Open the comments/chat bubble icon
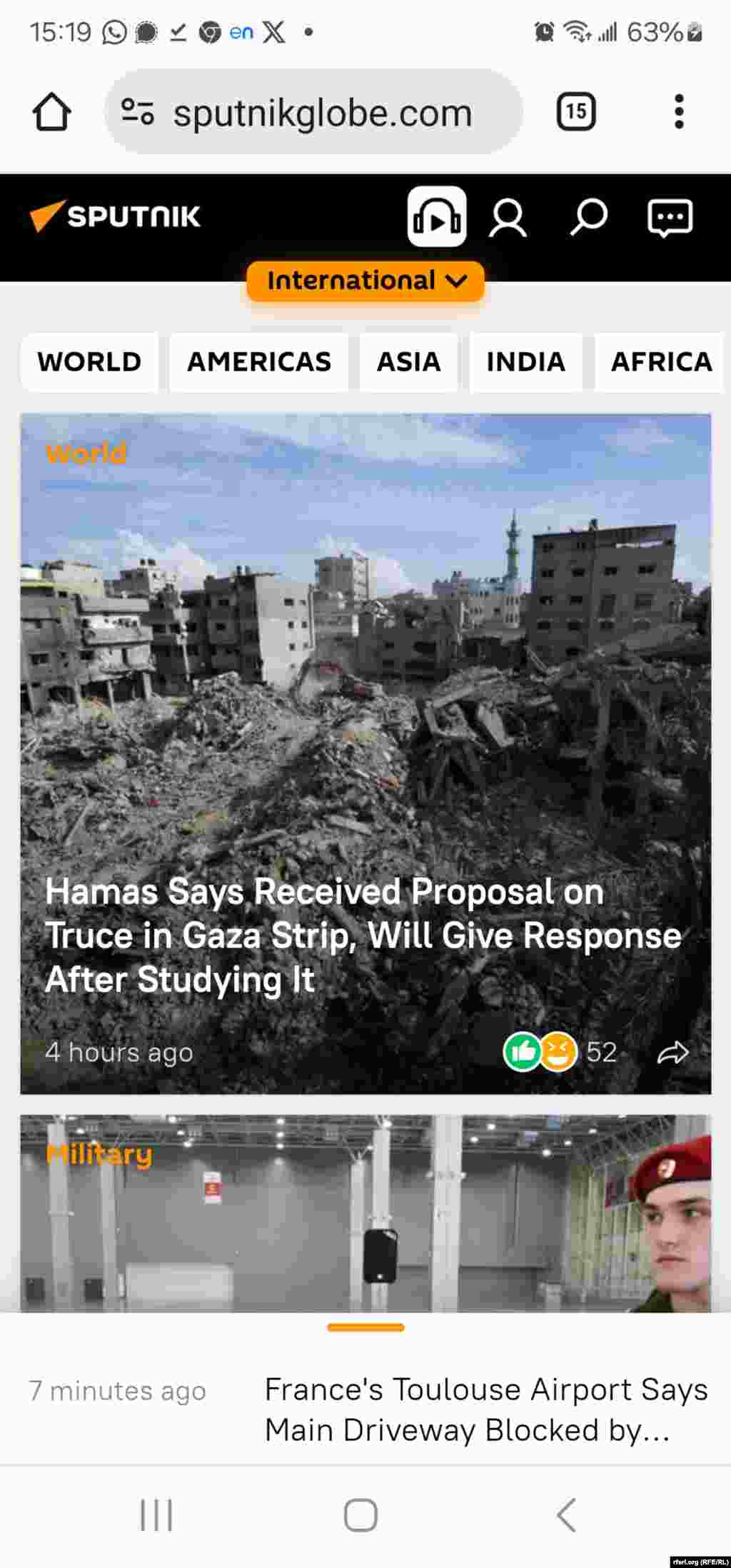This screenshot has width=731, height=1568. 670,218
